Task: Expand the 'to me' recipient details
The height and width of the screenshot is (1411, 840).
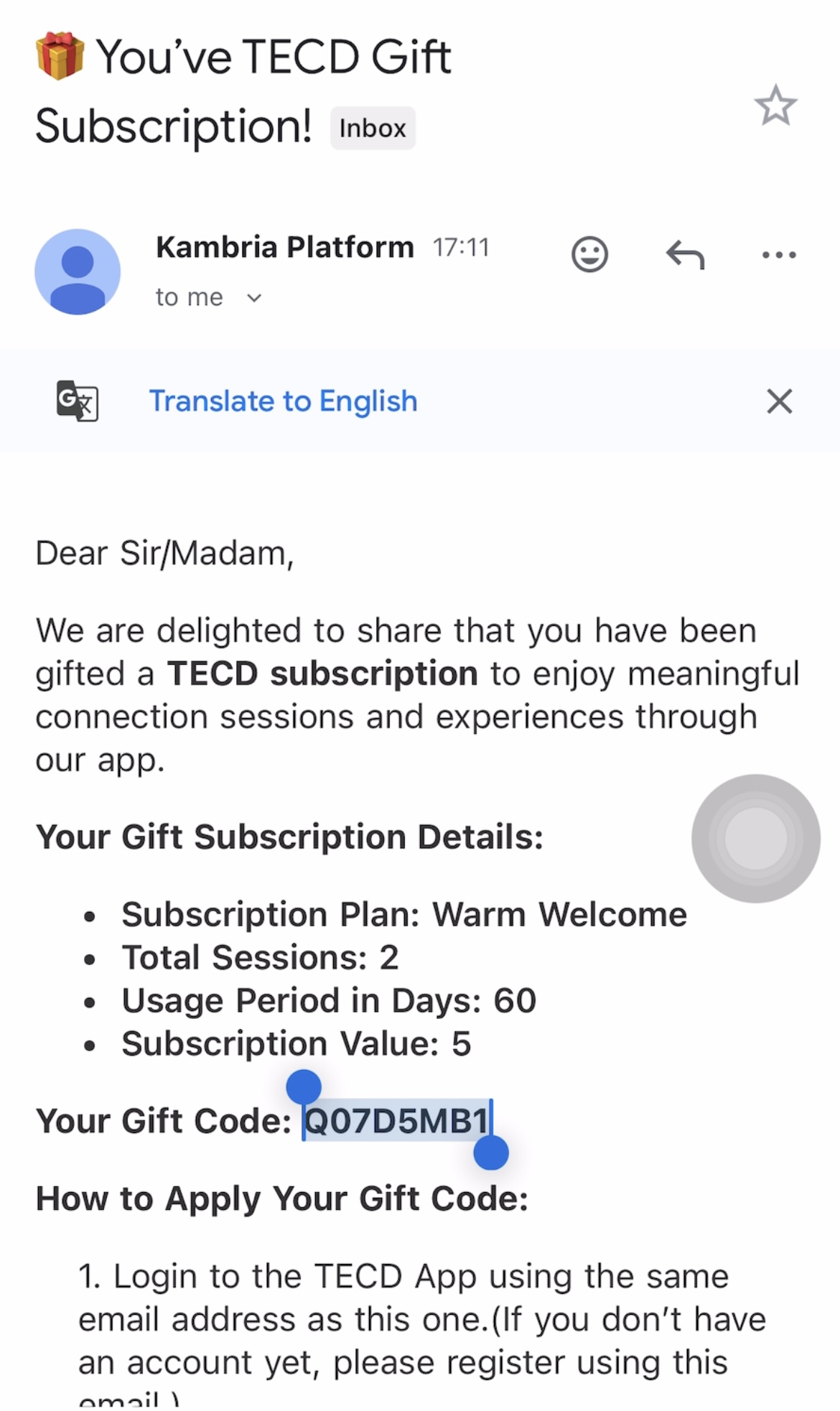Action: coord(253,298)
